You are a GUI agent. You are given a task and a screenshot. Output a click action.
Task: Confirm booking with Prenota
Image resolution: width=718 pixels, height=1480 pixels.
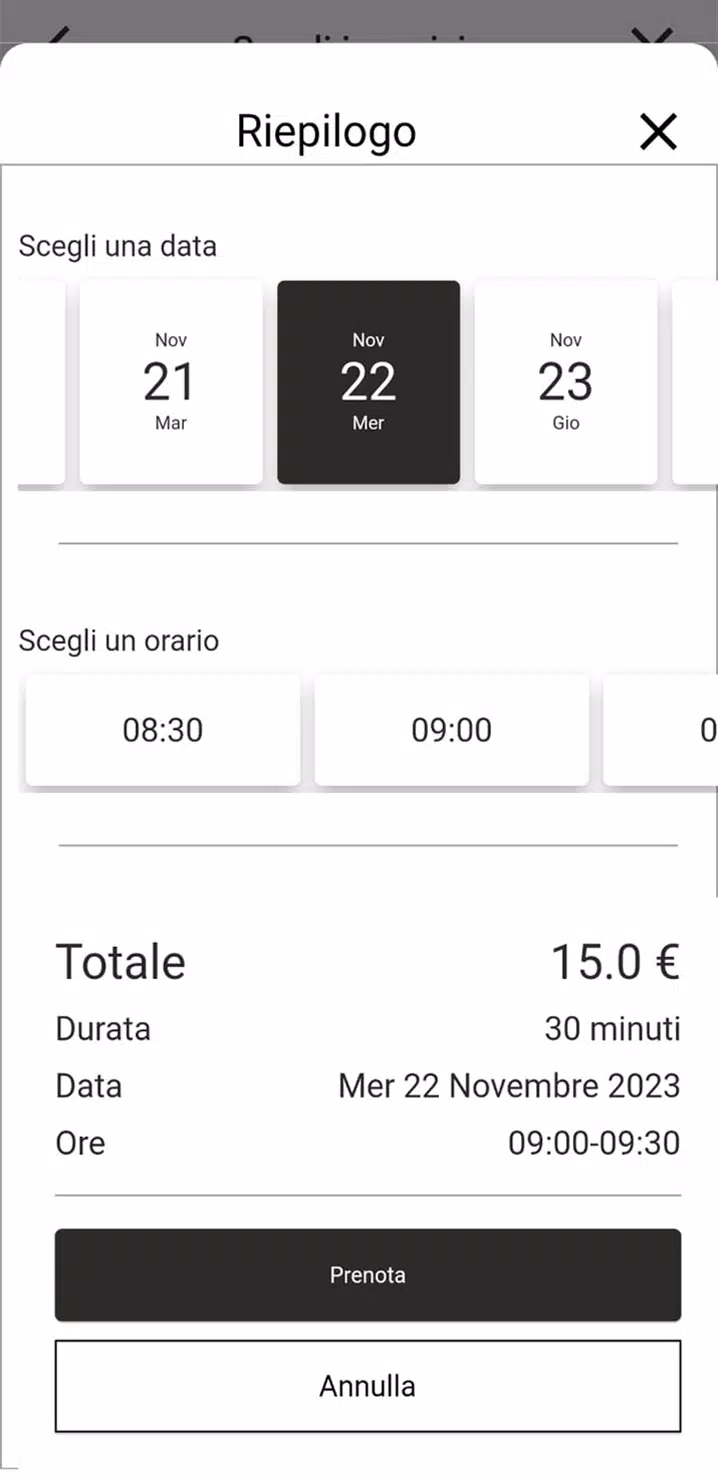pyautogui.click(x=368, y=1275)
